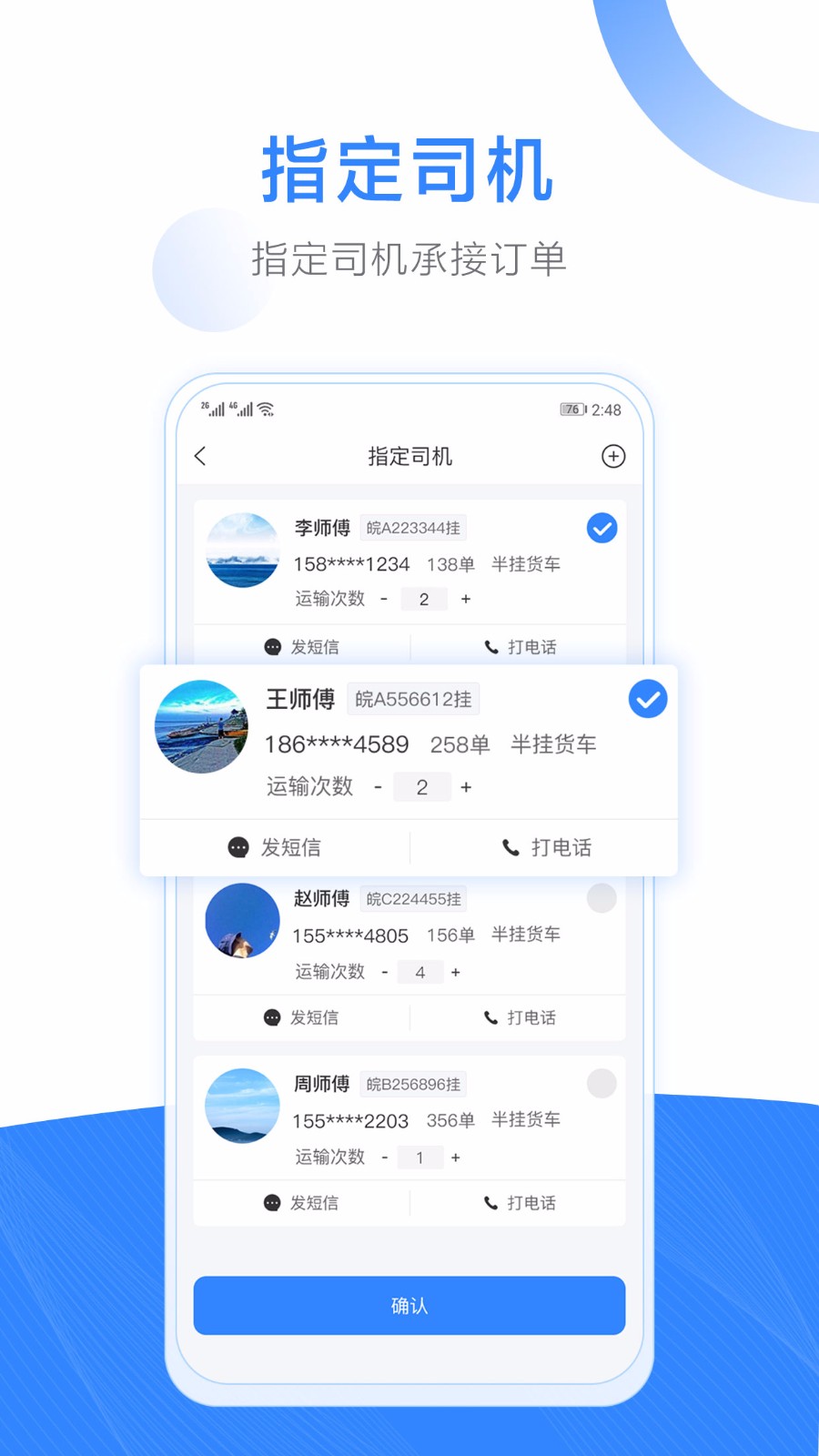This screenshot has height=1456, width=819.
Task: Open the add driver plus icon
Action: [614, 457]
